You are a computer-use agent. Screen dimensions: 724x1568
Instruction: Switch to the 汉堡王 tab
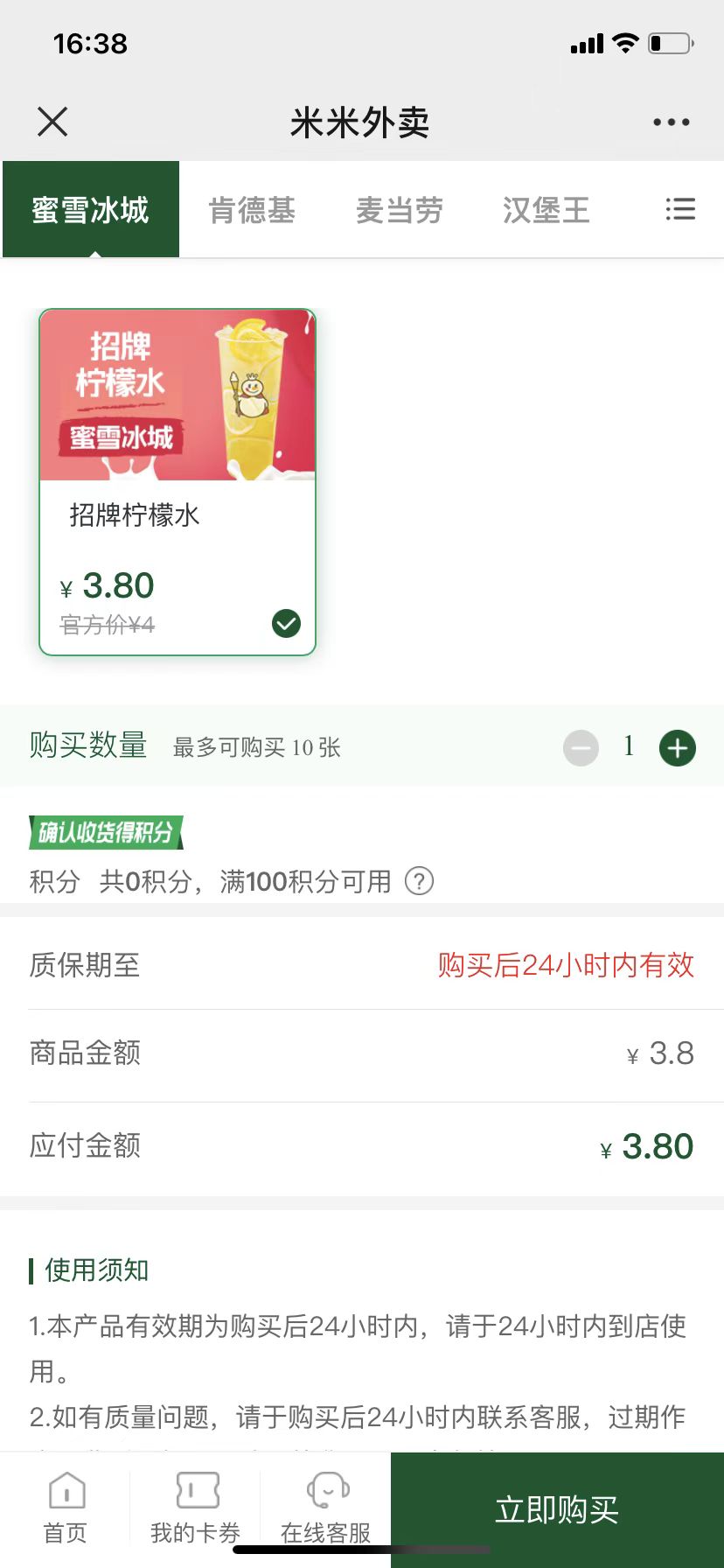(546, 210)
